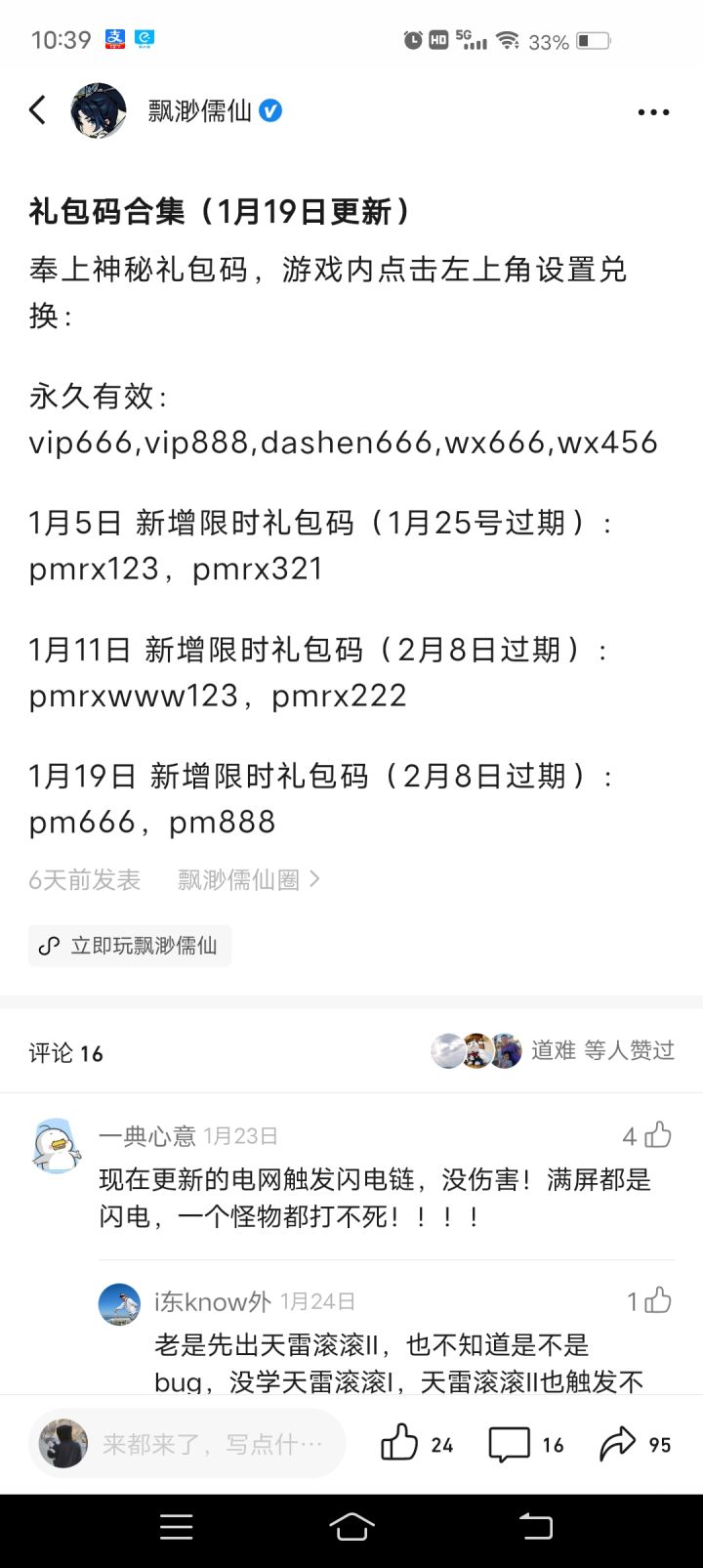The image size is (703, 1568).
Task: Like this post with the thumbs-up showing 24
Action: click(417, 1444)
